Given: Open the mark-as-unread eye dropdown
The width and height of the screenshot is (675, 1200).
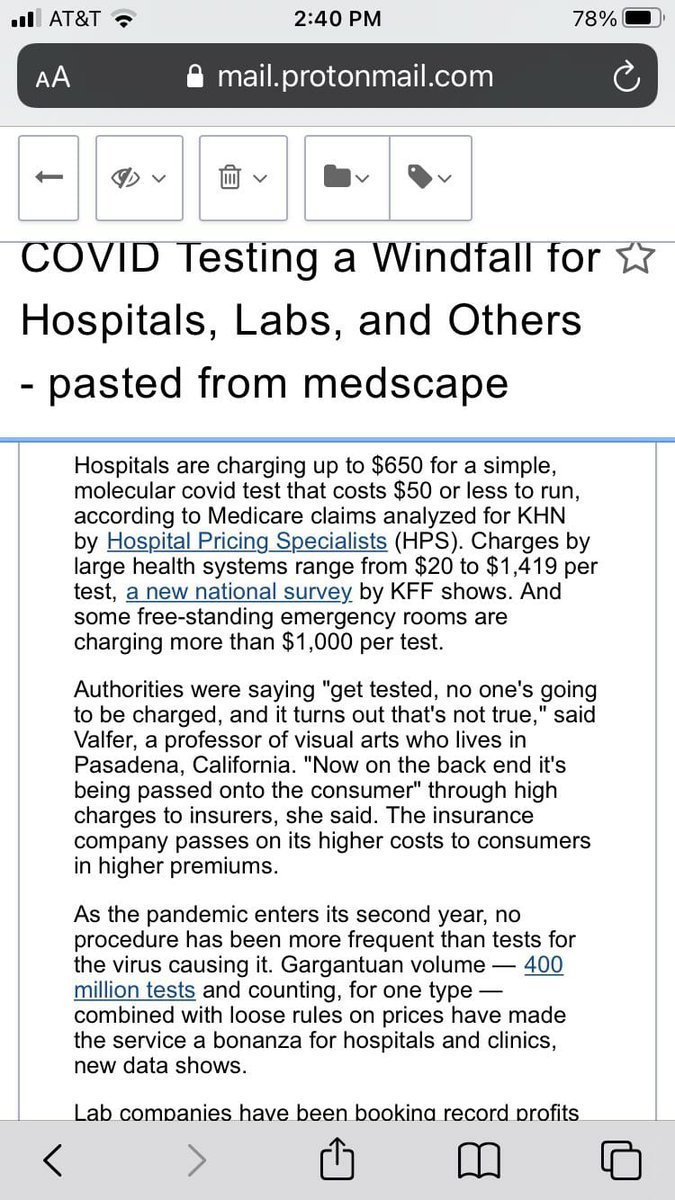Looking at the screenshot, I should [138, 177].
